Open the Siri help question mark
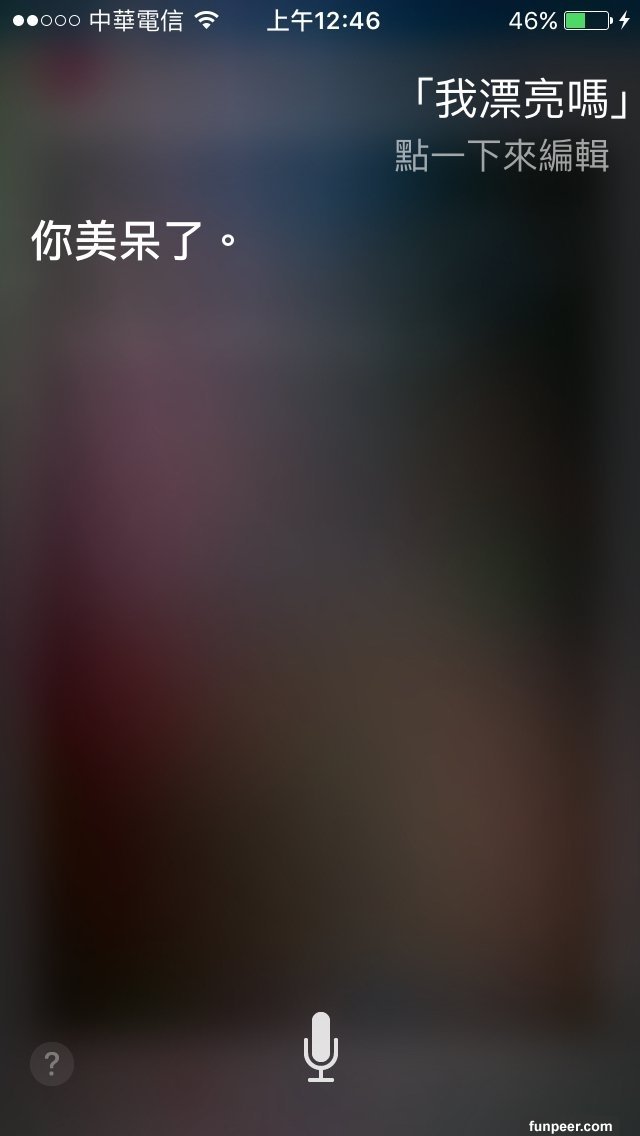This screenshot has height=1136, width=640. pos(52,1064)
